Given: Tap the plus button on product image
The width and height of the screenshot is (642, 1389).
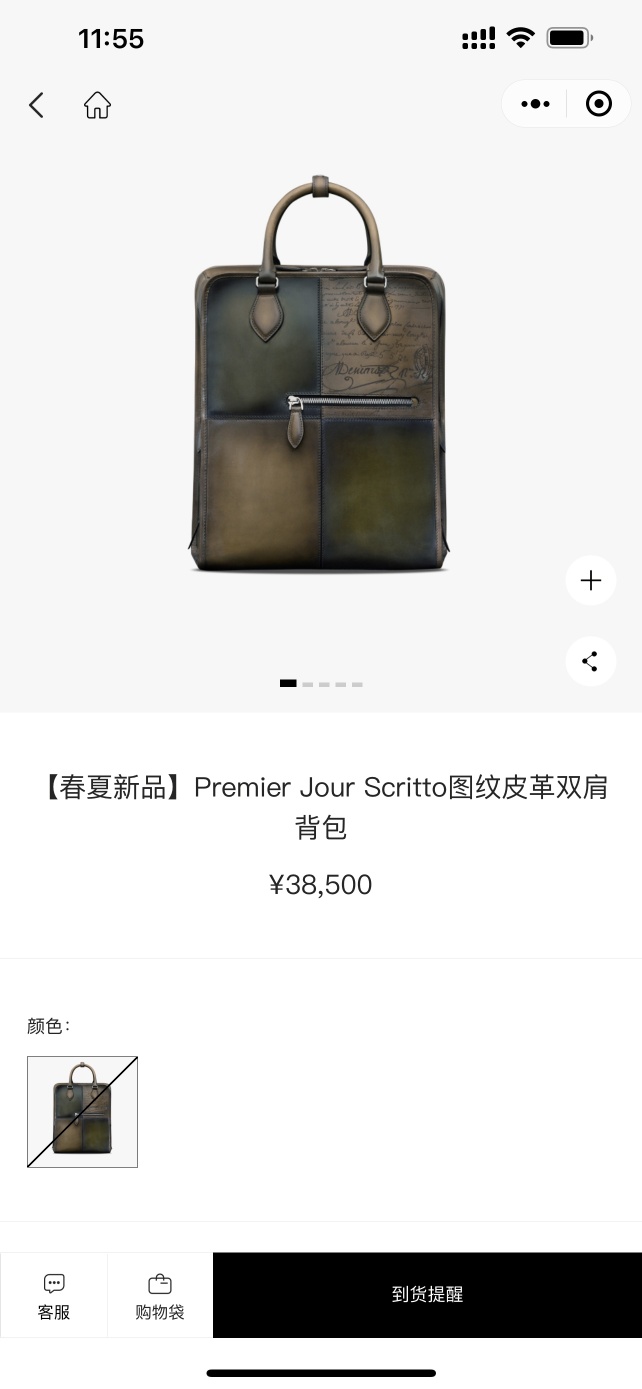Looking at the screenshot, I should pyautogui.click(x=590, y=580).
